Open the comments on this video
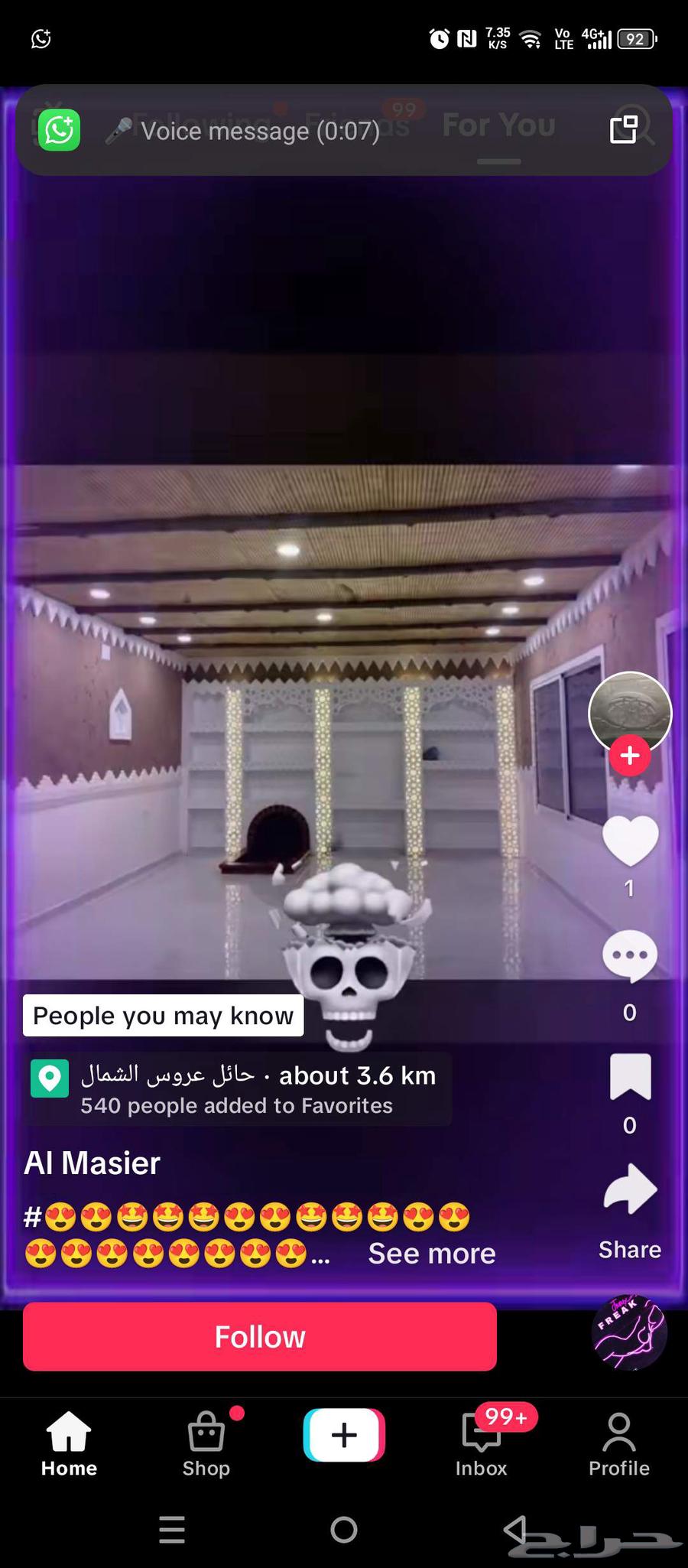Screen dimensions: 688x1568 [x=630, y=956]
